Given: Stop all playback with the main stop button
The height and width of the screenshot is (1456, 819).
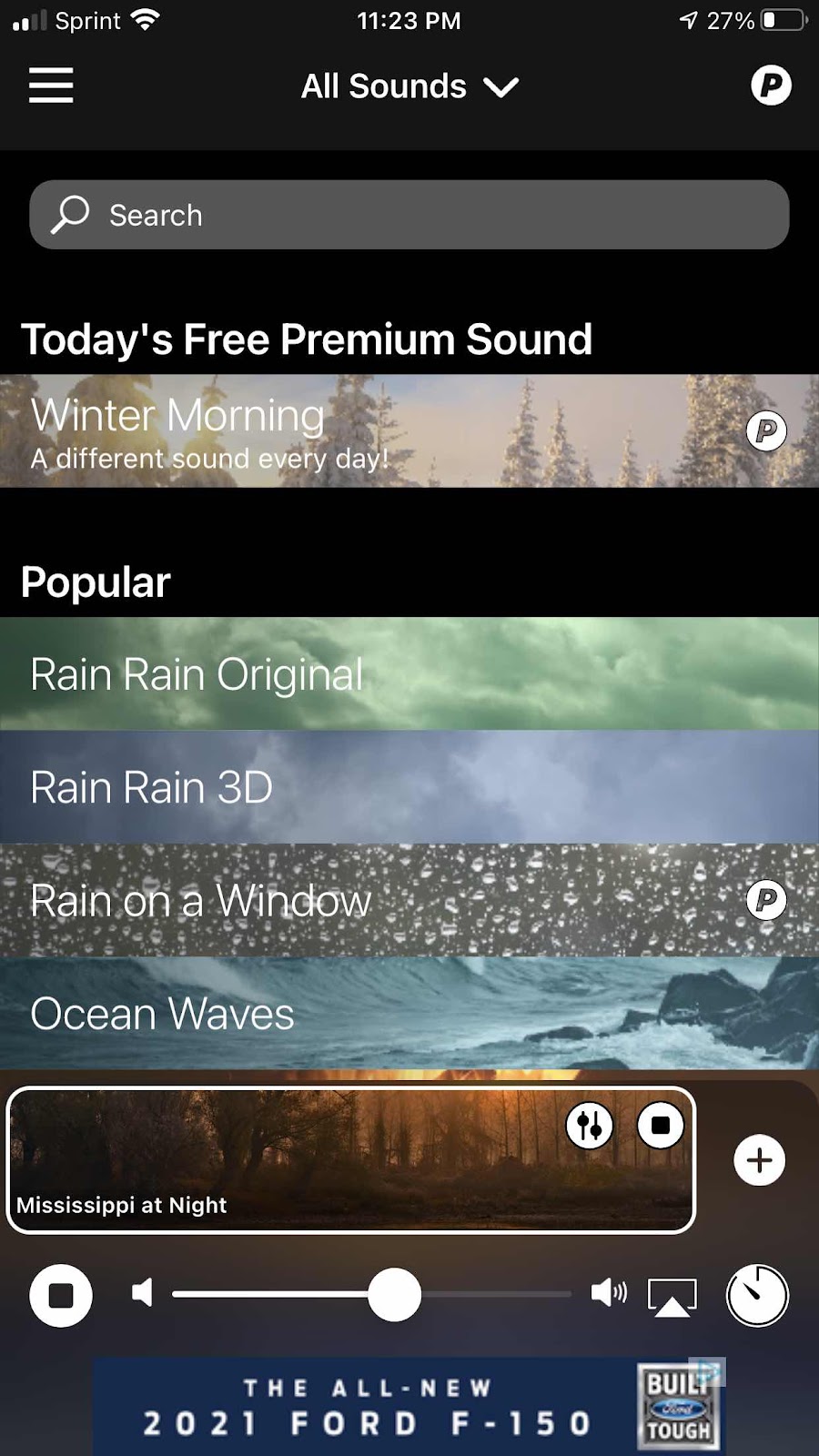Looking at the screenshot, I should [61, 1295].
